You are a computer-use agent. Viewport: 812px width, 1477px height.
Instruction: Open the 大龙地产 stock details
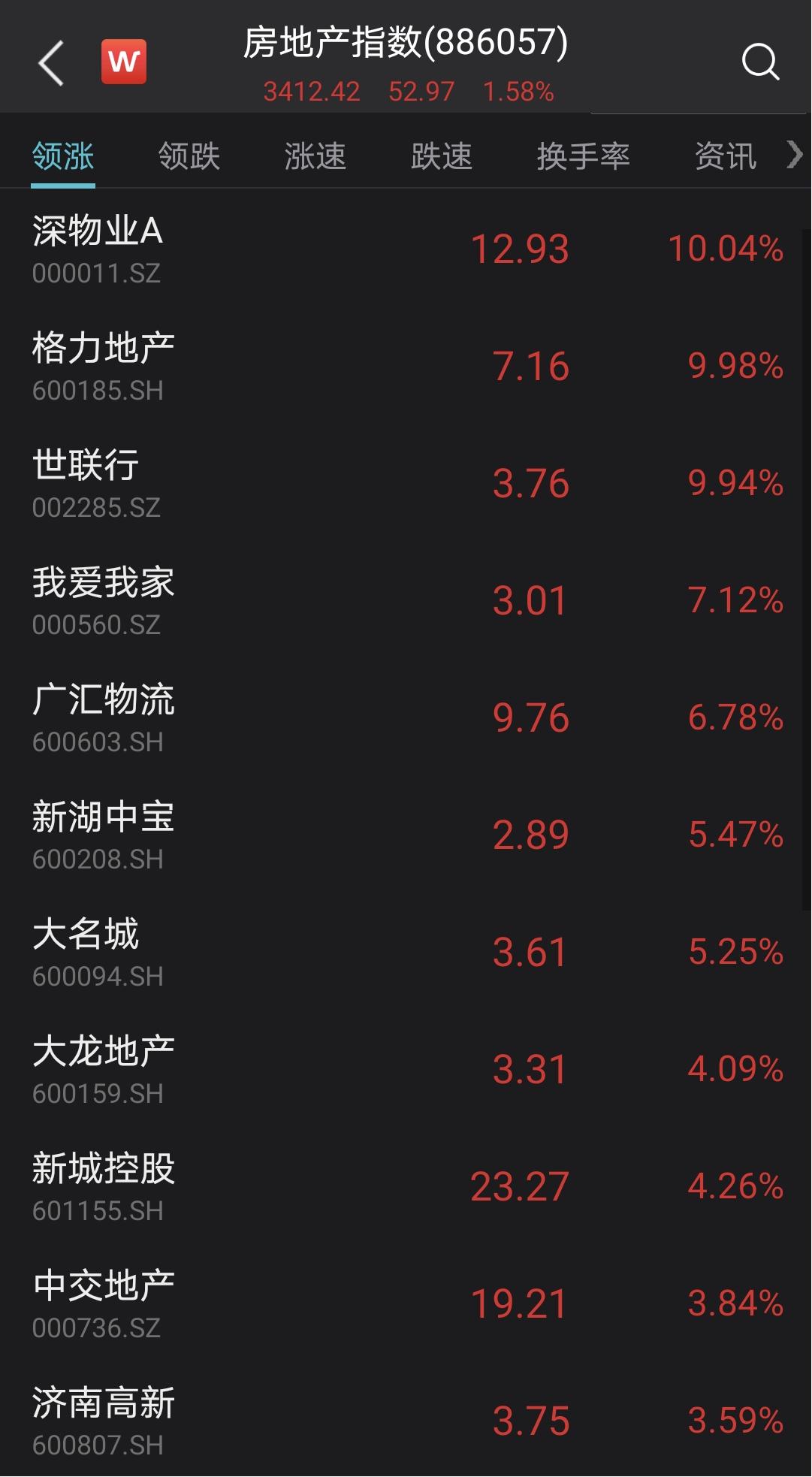[406, 1069]
